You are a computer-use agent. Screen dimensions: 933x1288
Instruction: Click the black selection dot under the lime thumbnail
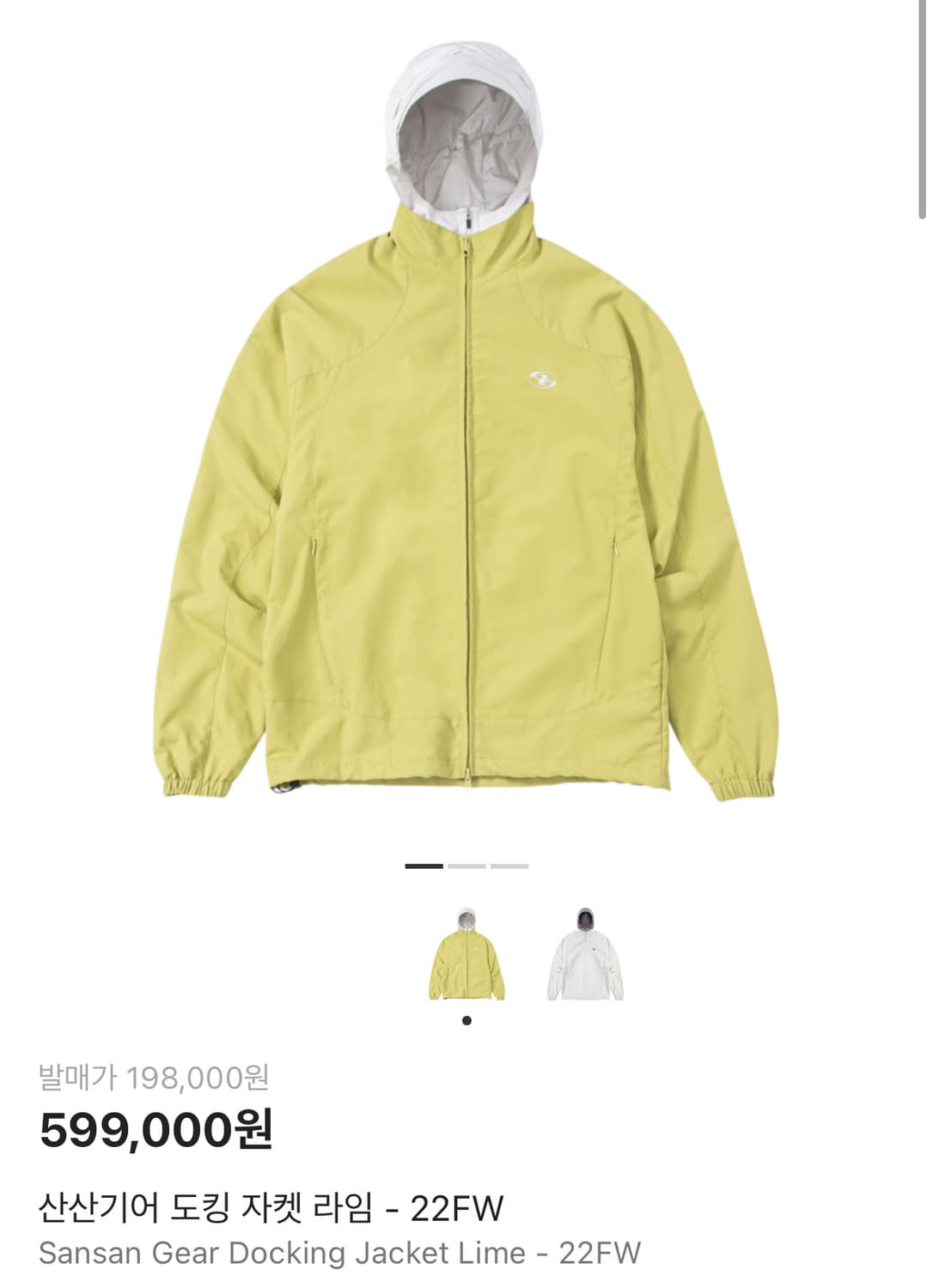(x=466, y=1020)
